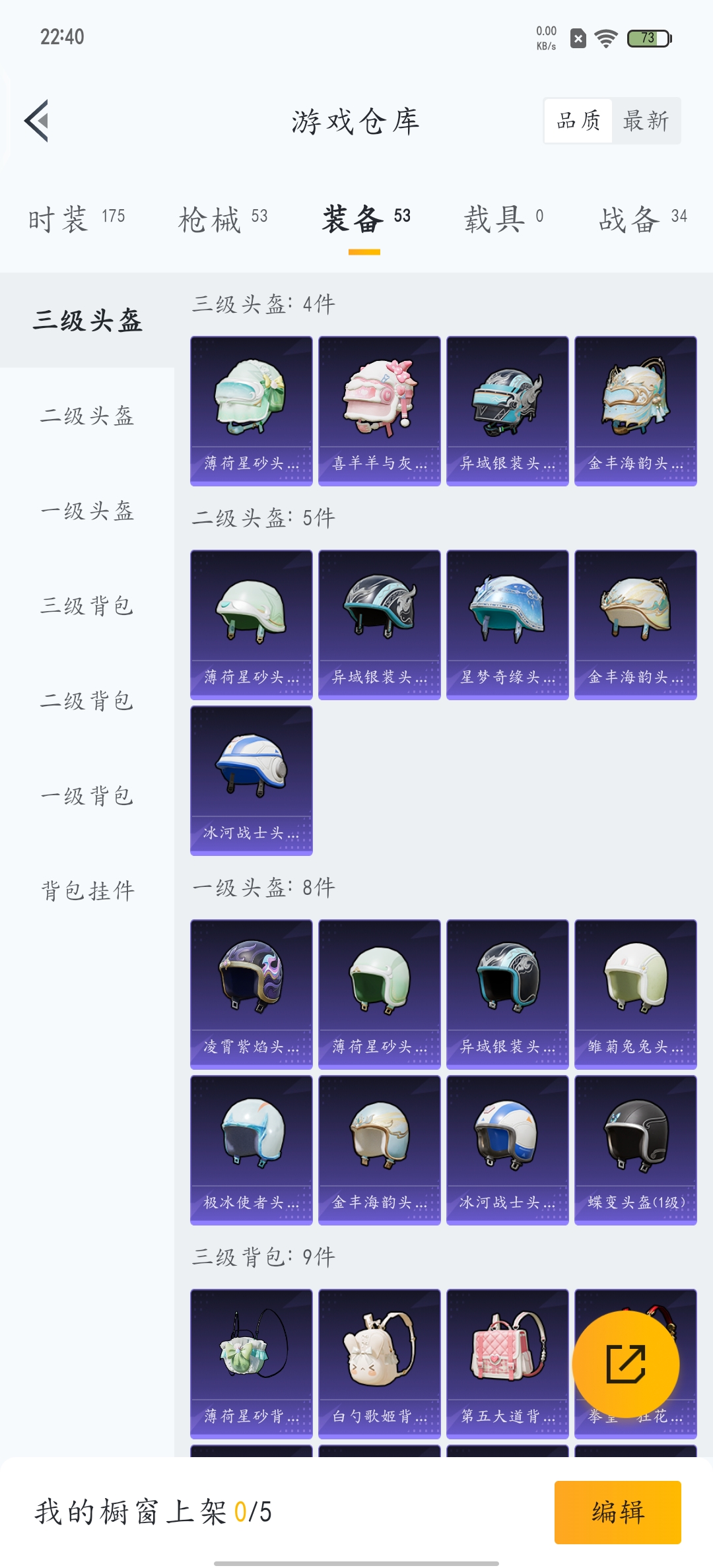713x1568 pixels.
Task: Jump to 一级头盔 category
Action: click(87, 511)
